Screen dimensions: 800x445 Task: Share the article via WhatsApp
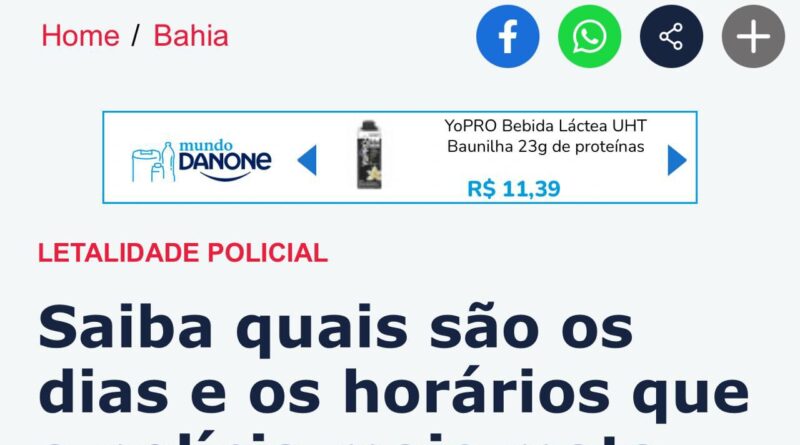(x=589, y=37)
